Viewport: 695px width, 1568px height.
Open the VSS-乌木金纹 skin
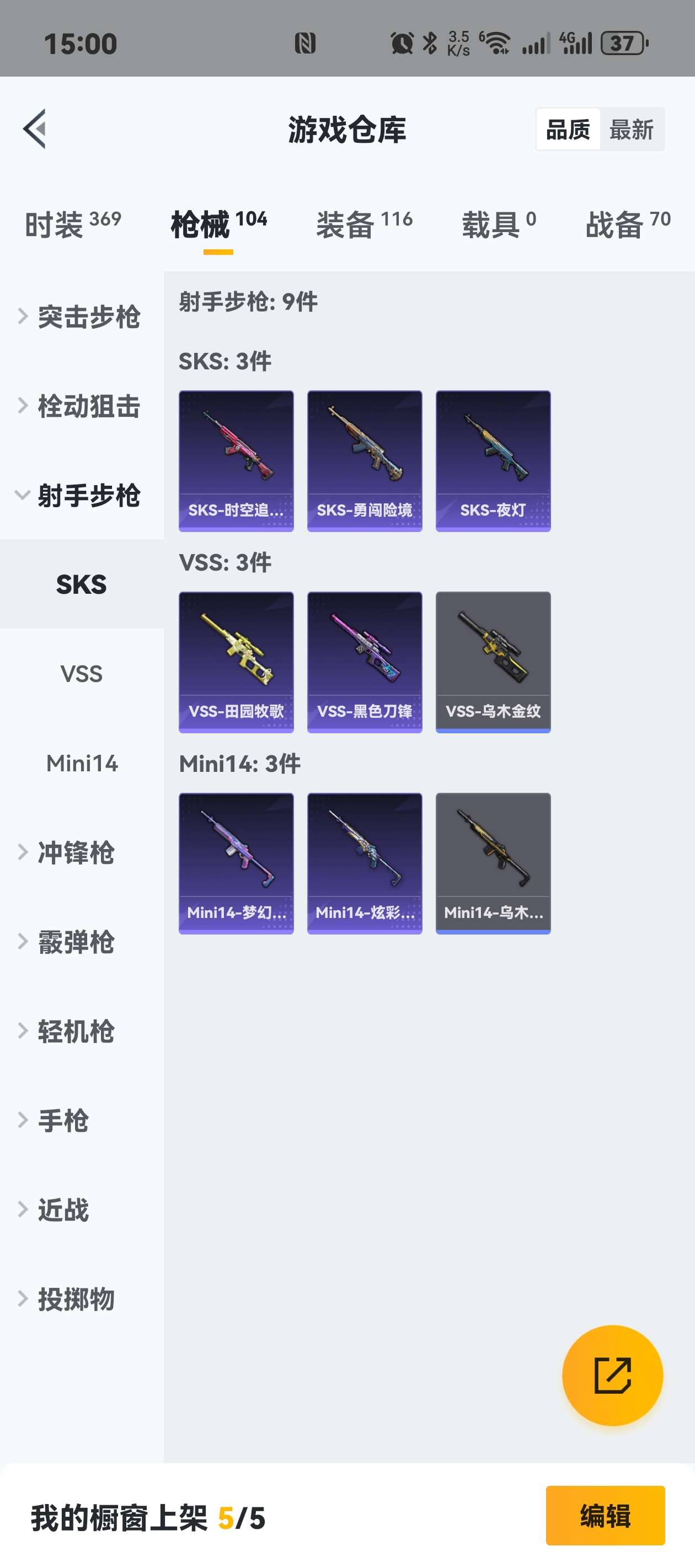(x=493, y=662)
